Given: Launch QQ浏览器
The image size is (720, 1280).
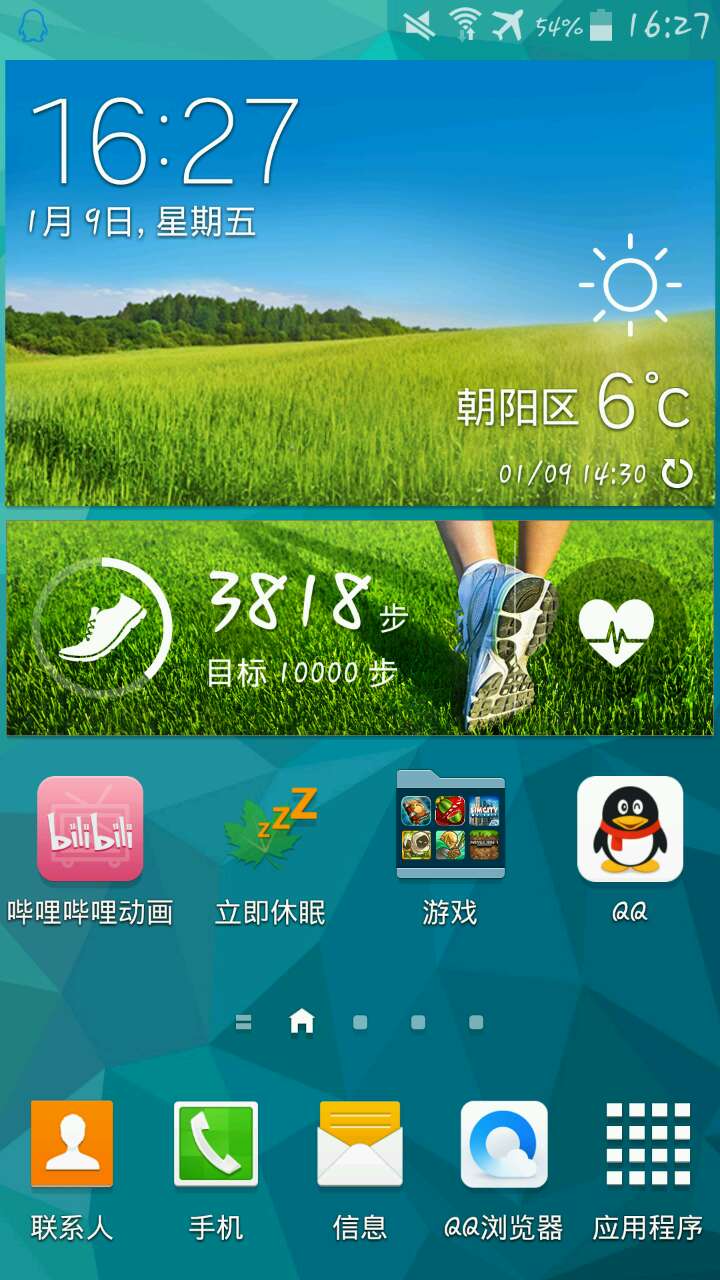Looking at the screenshot, I should pos(504,1146).
